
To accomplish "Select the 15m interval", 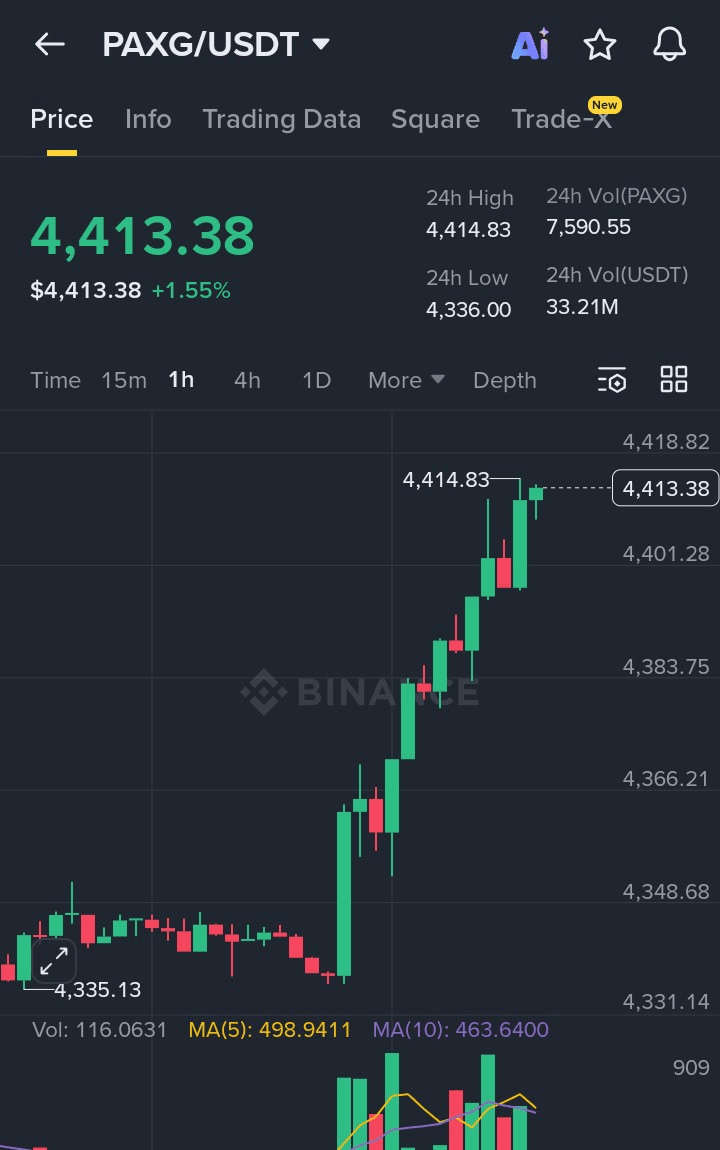I will tap(124, 380).
